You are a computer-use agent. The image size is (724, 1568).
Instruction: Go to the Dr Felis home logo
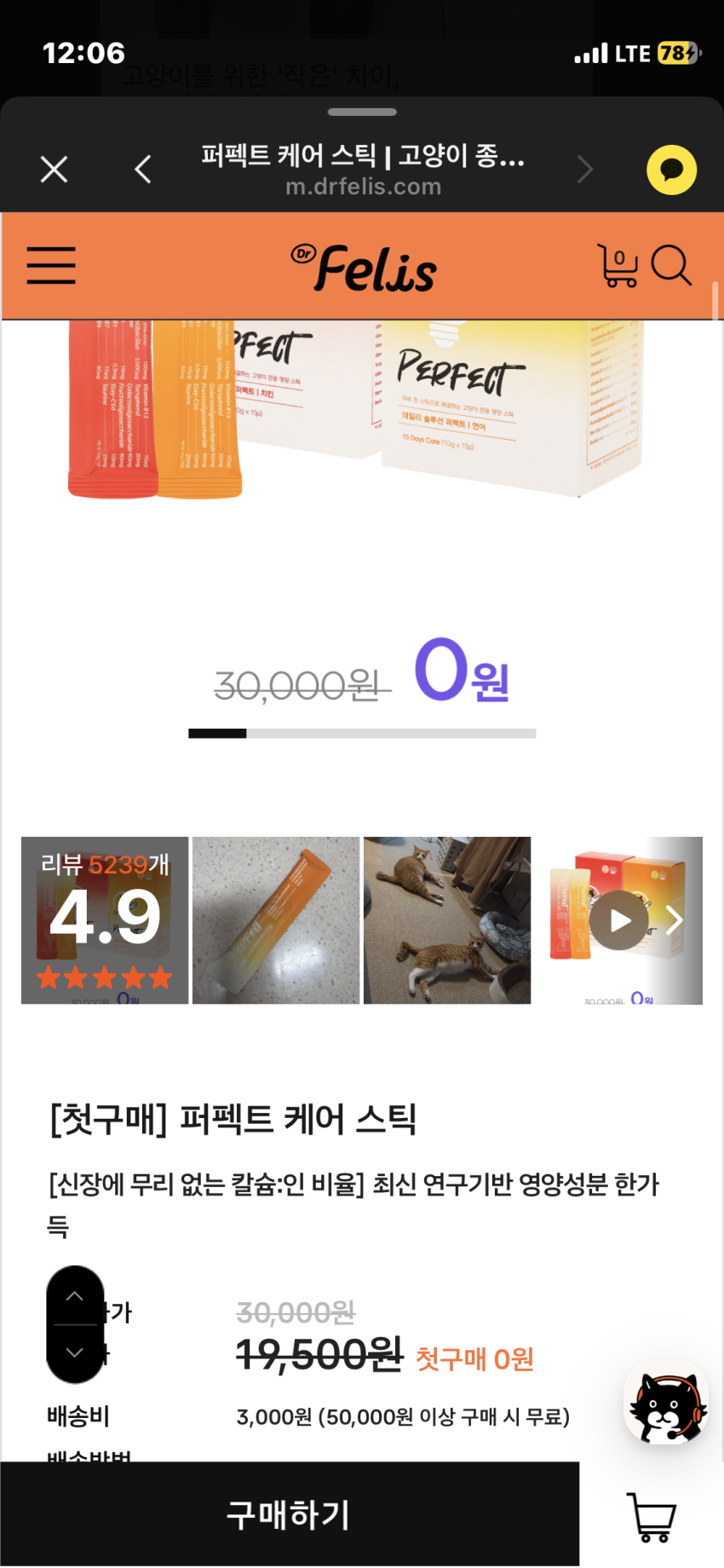[364, 268]
